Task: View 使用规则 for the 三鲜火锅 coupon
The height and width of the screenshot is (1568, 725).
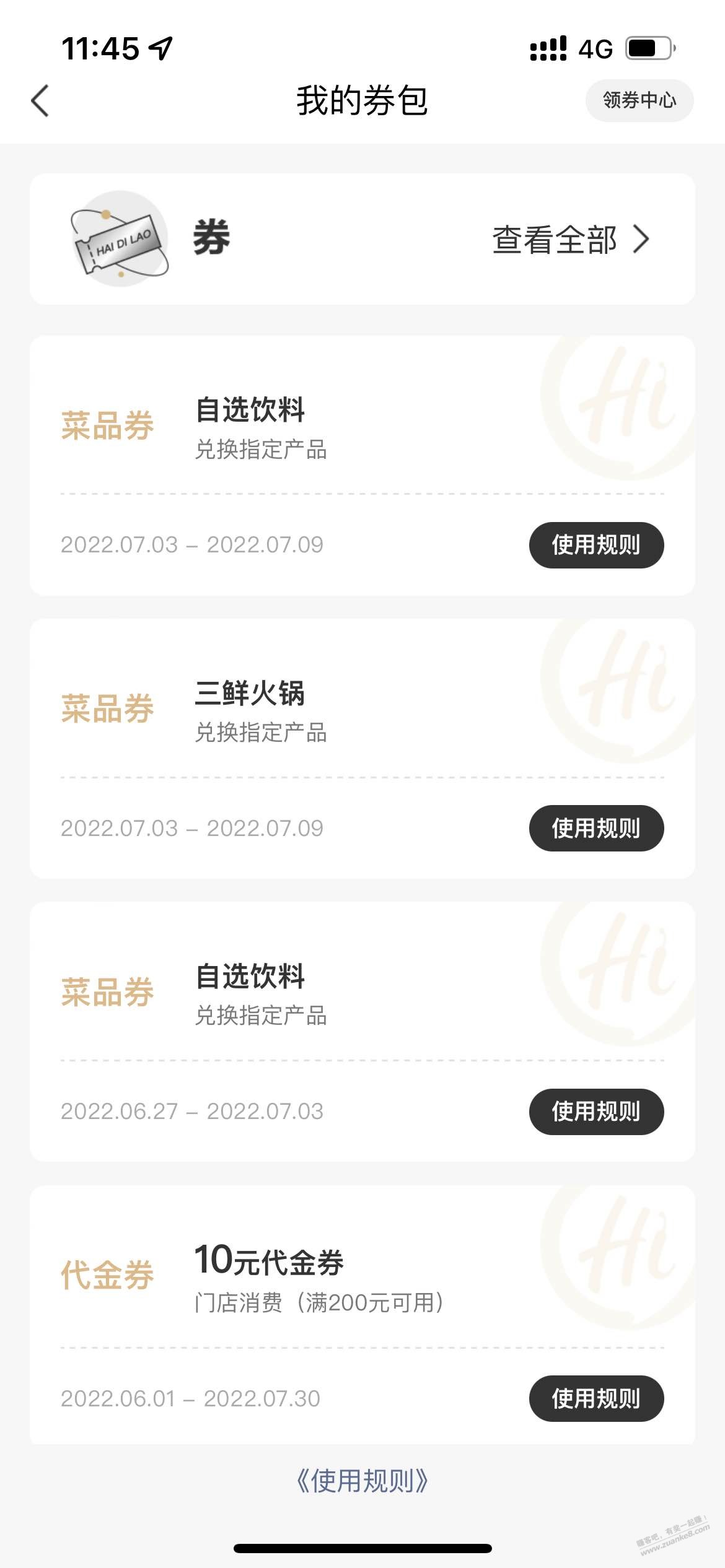Action: (x=596, y=828)
